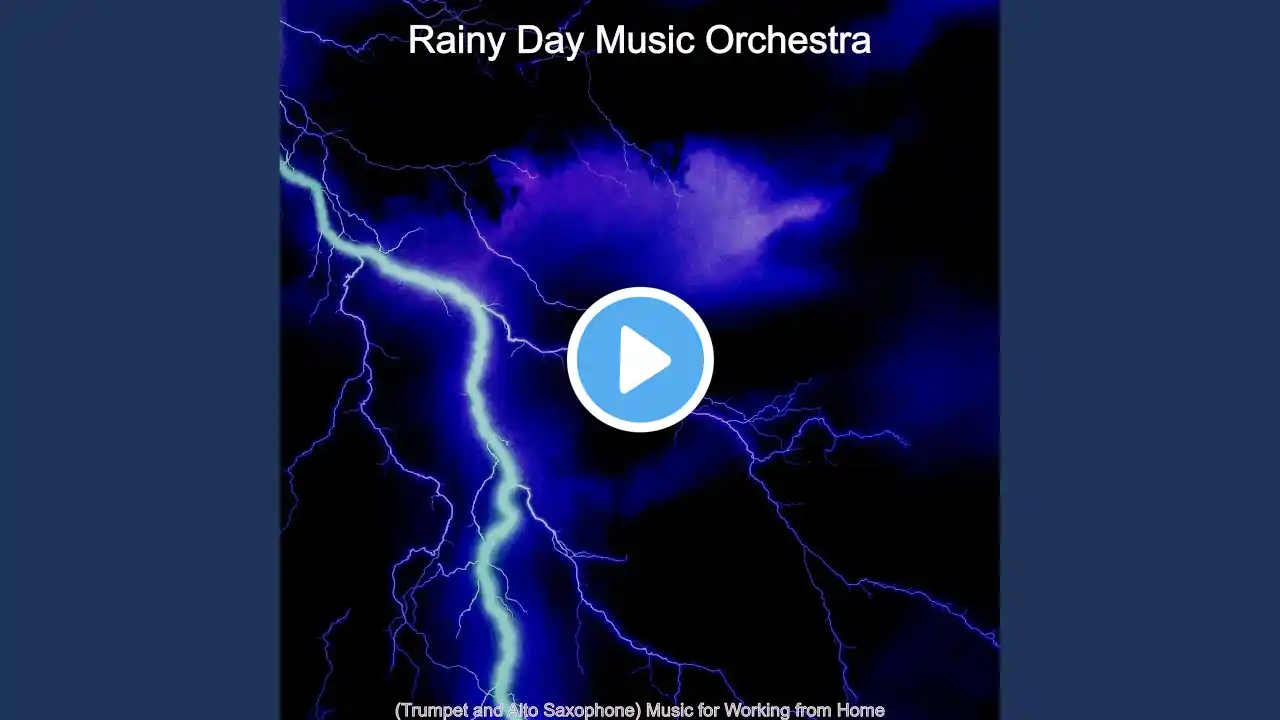This screenshot has width=1280, height=720.
Task: Play the Rainy Day Music Orchestra video
Action: 640,360
